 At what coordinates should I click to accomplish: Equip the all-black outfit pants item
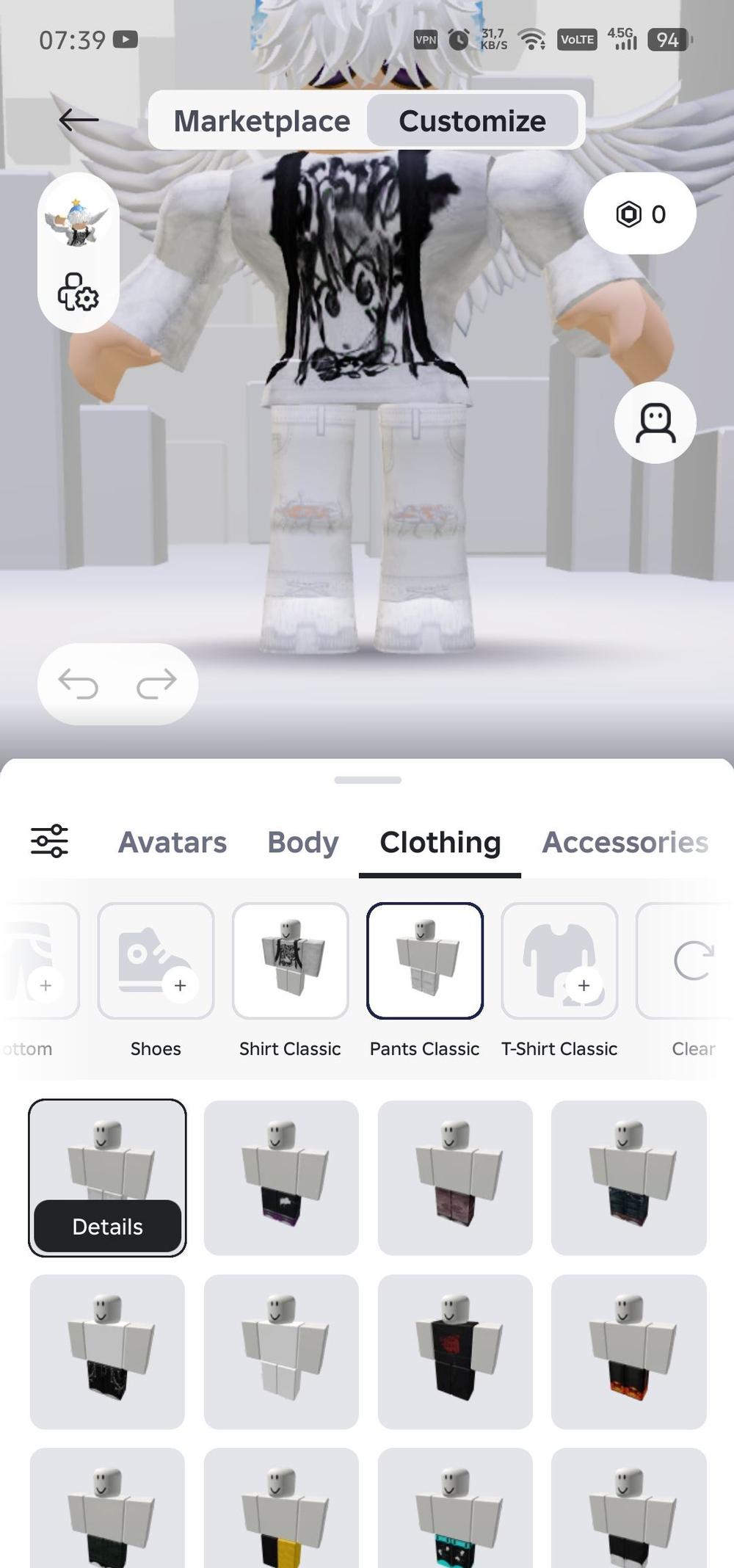click(455, 1351)
